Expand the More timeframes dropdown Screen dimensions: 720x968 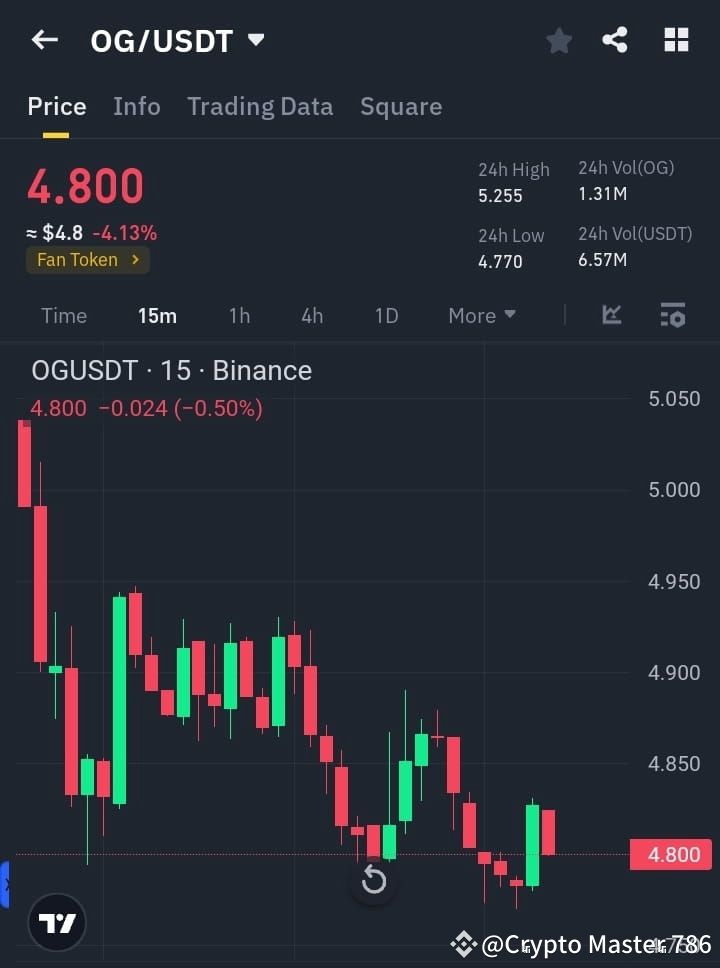[x=481, y=315]
